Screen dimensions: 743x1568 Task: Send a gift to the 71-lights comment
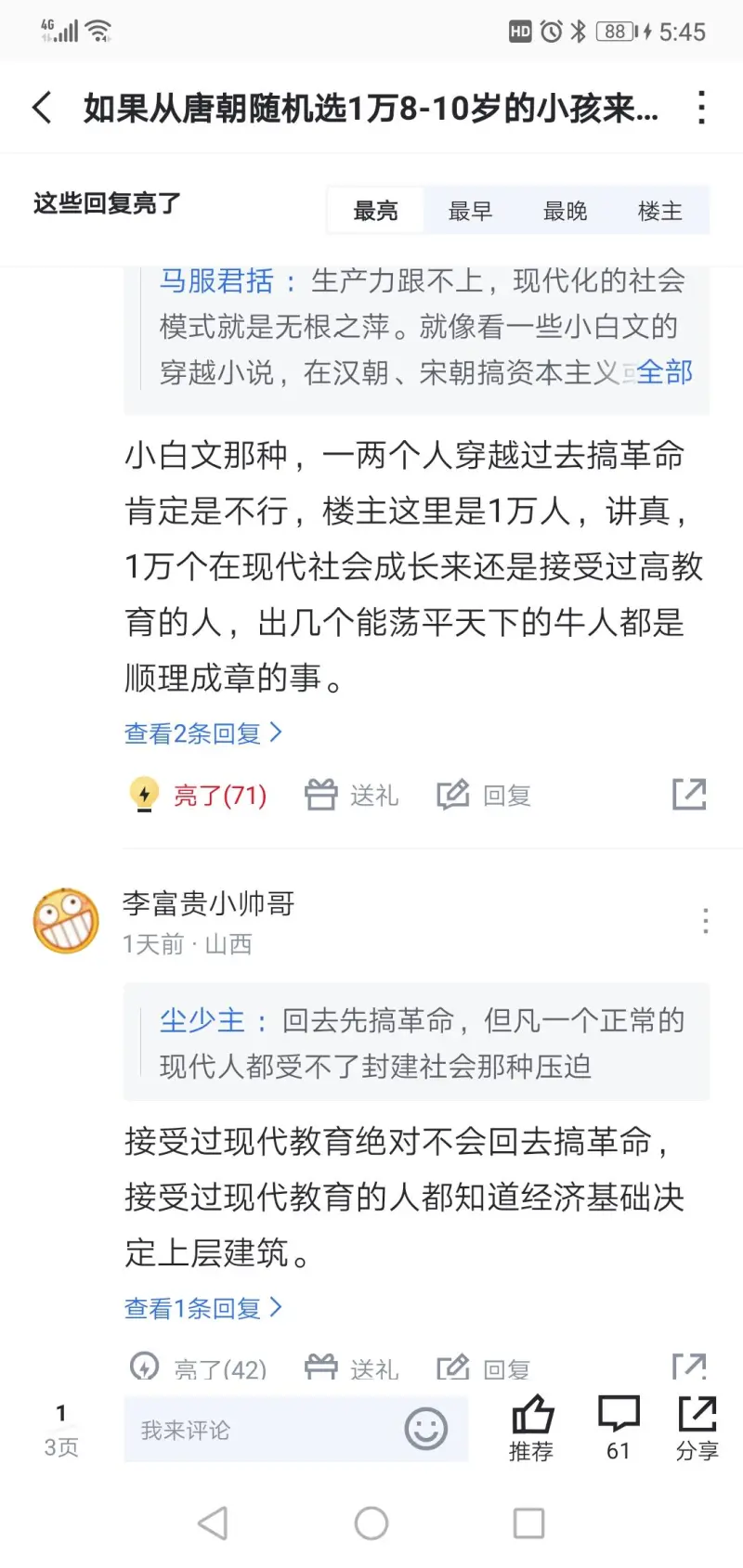click(352, 795)
